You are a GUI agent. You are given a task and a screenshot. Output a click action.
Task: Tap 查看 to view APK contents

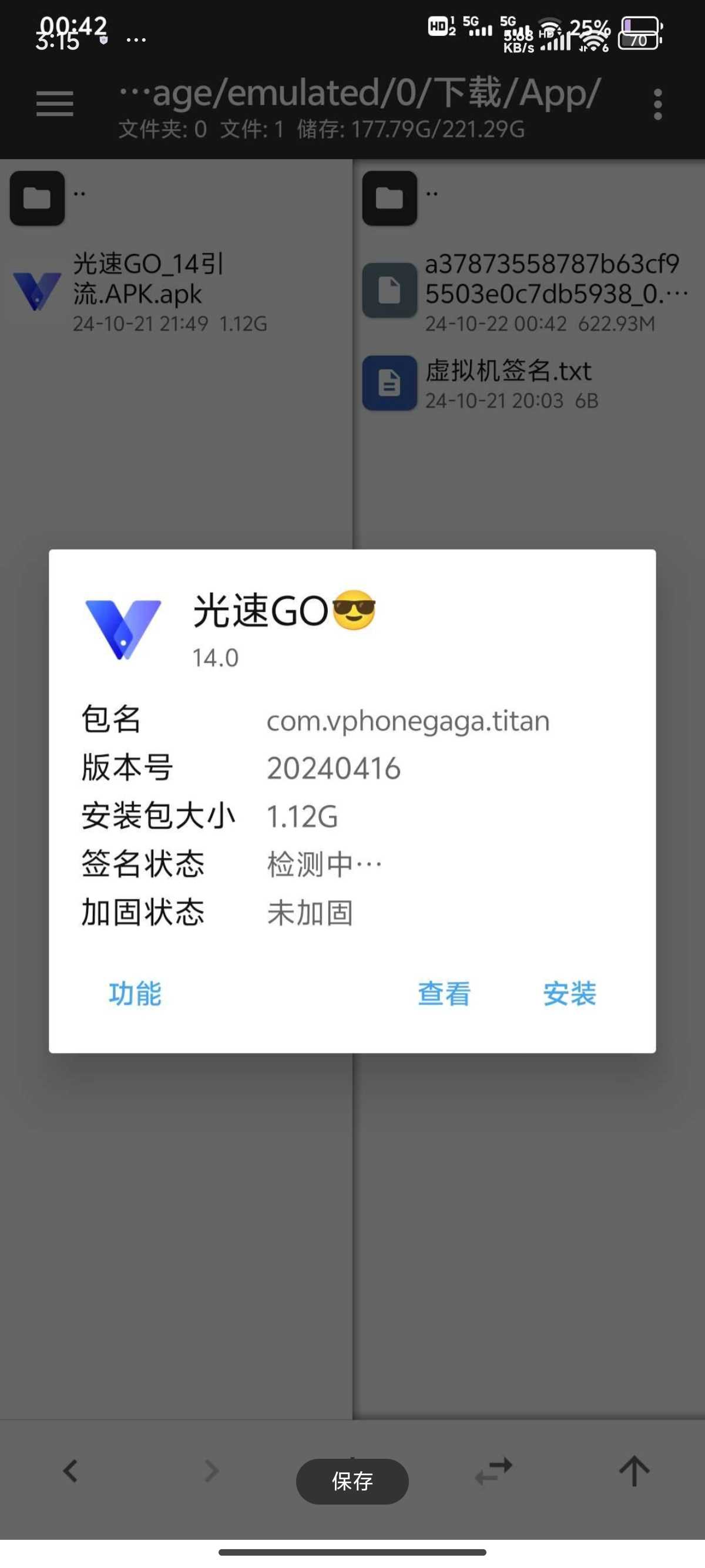click(x=444, y=994)
